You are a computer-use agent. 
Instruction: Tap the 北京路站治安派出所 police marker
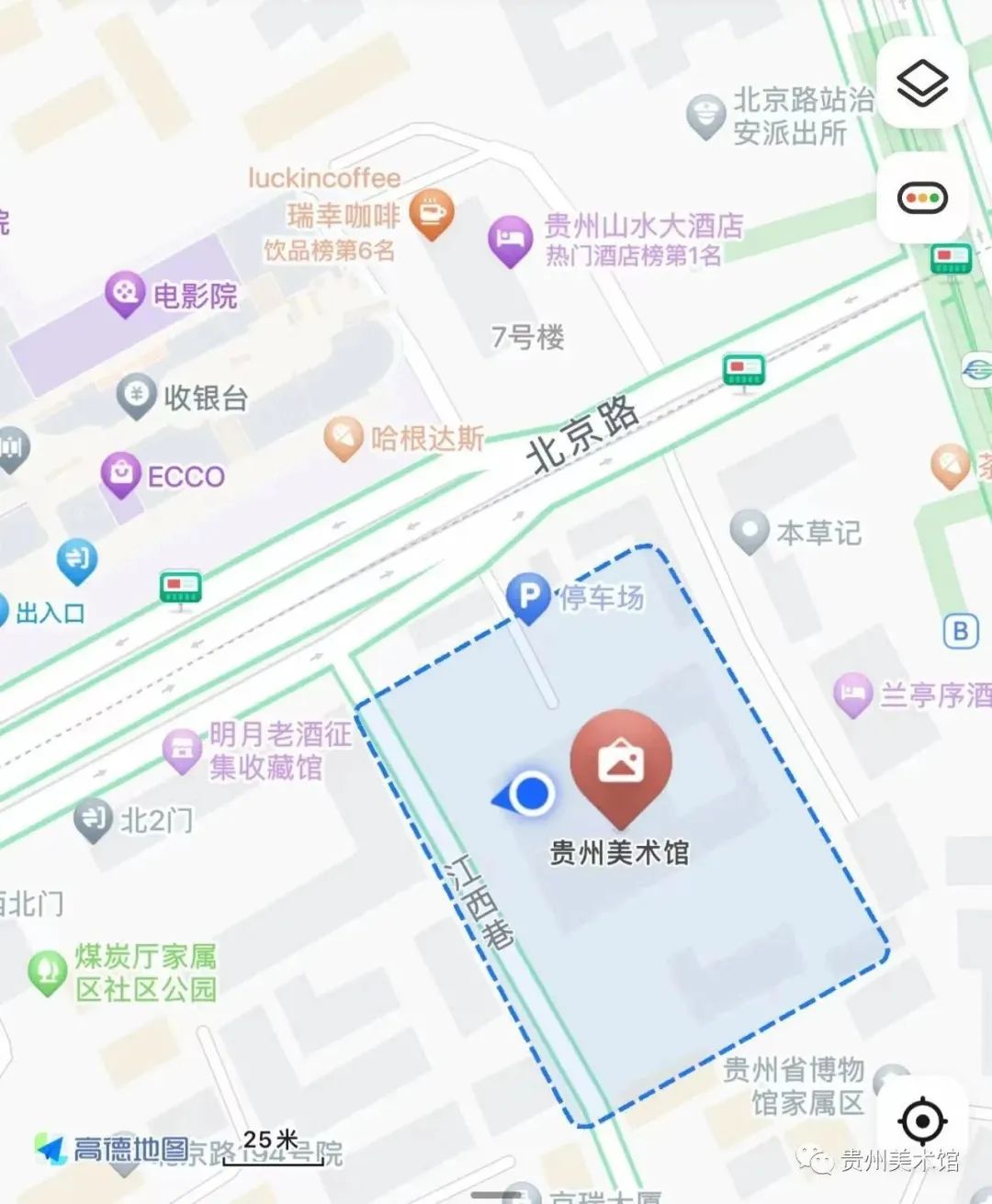pyautogui.click(x=706, y=117)
